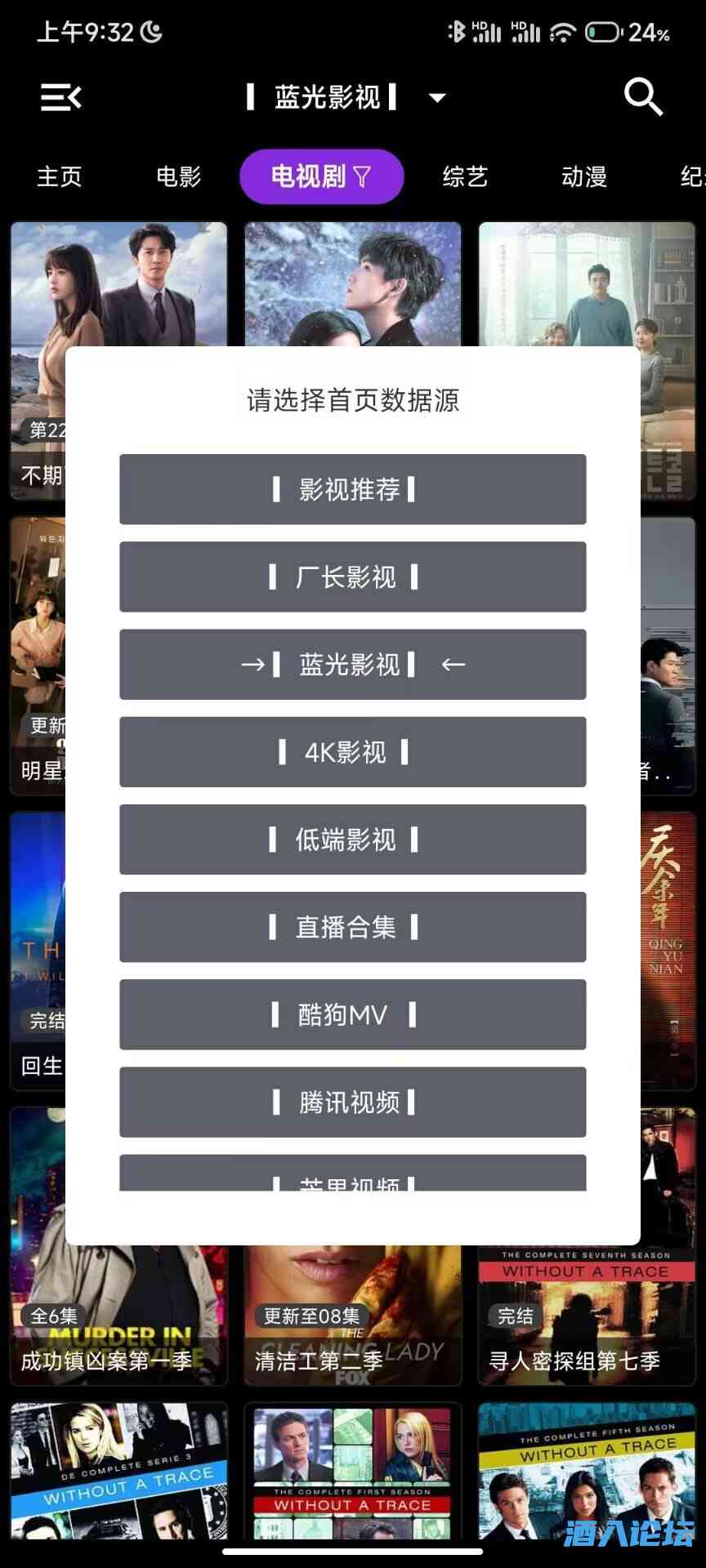Select 影视推荐 as data source

[x=352, y=489]
